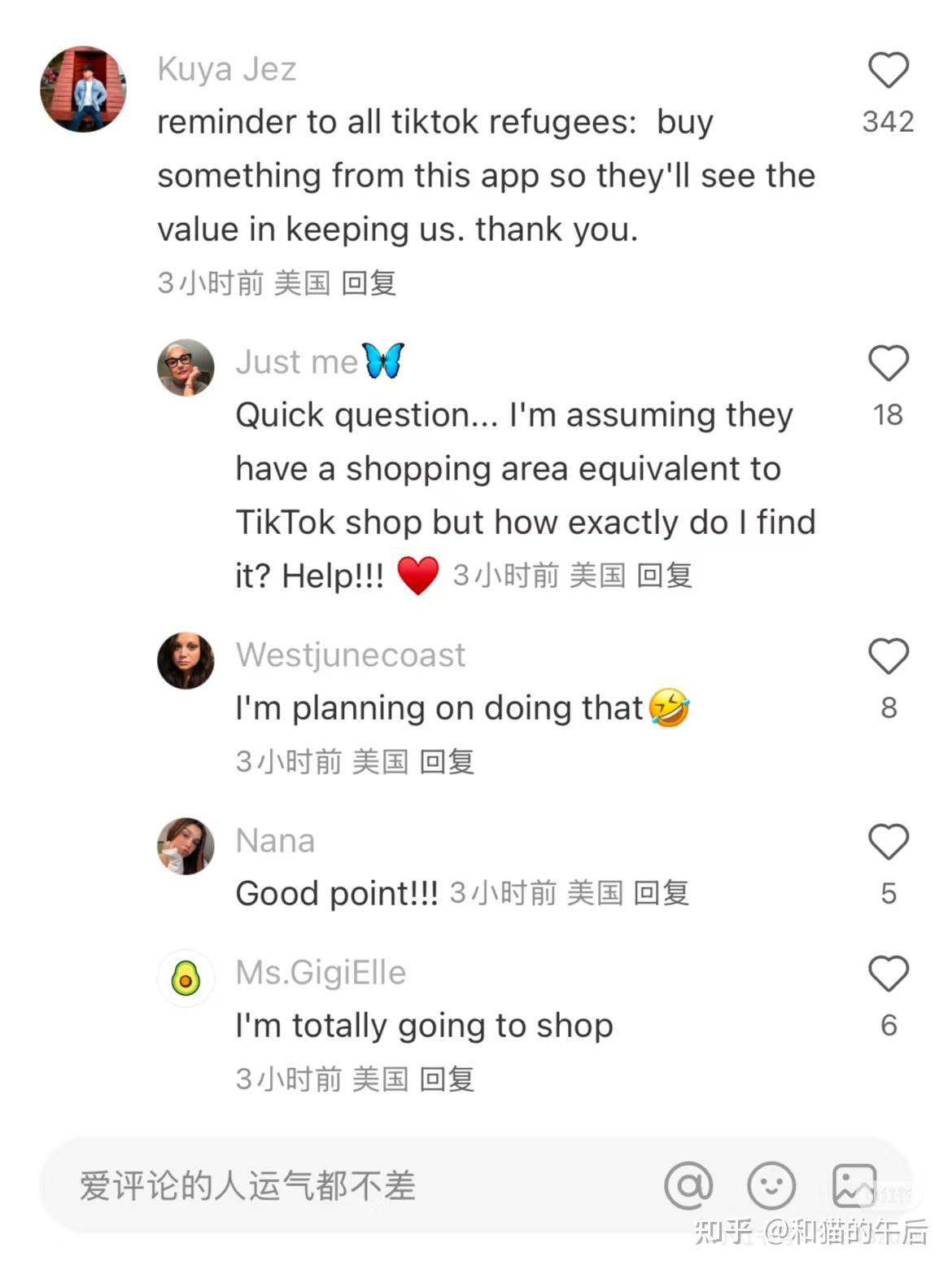Like the comment by Just me
This screenshot has width=952, height=1270.
click(888, 364)
